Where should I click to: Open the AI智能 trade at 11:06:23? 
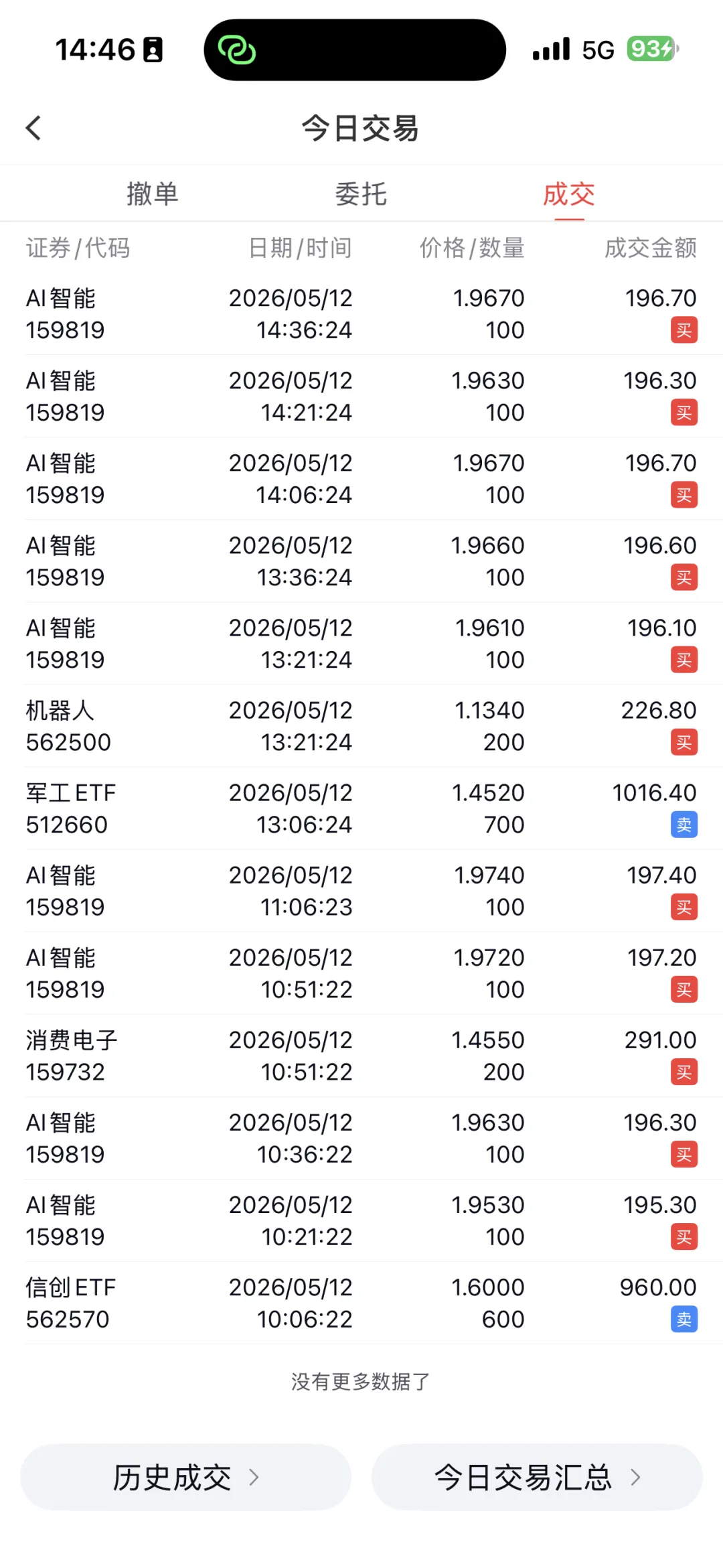coord(361,891)
